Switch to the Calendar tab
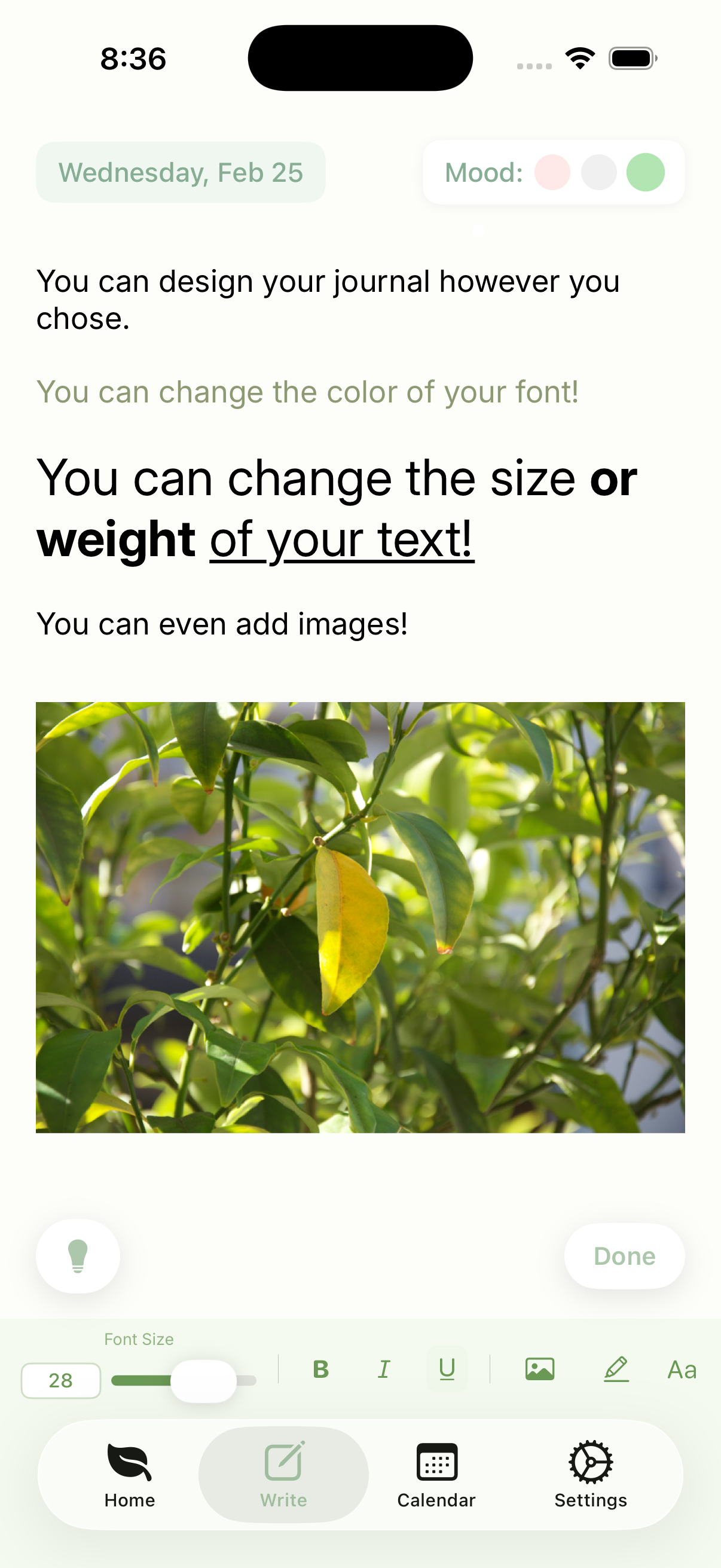Image resolution: width=721 pixels, height=1568 pixels. (x=436, y=1473)
